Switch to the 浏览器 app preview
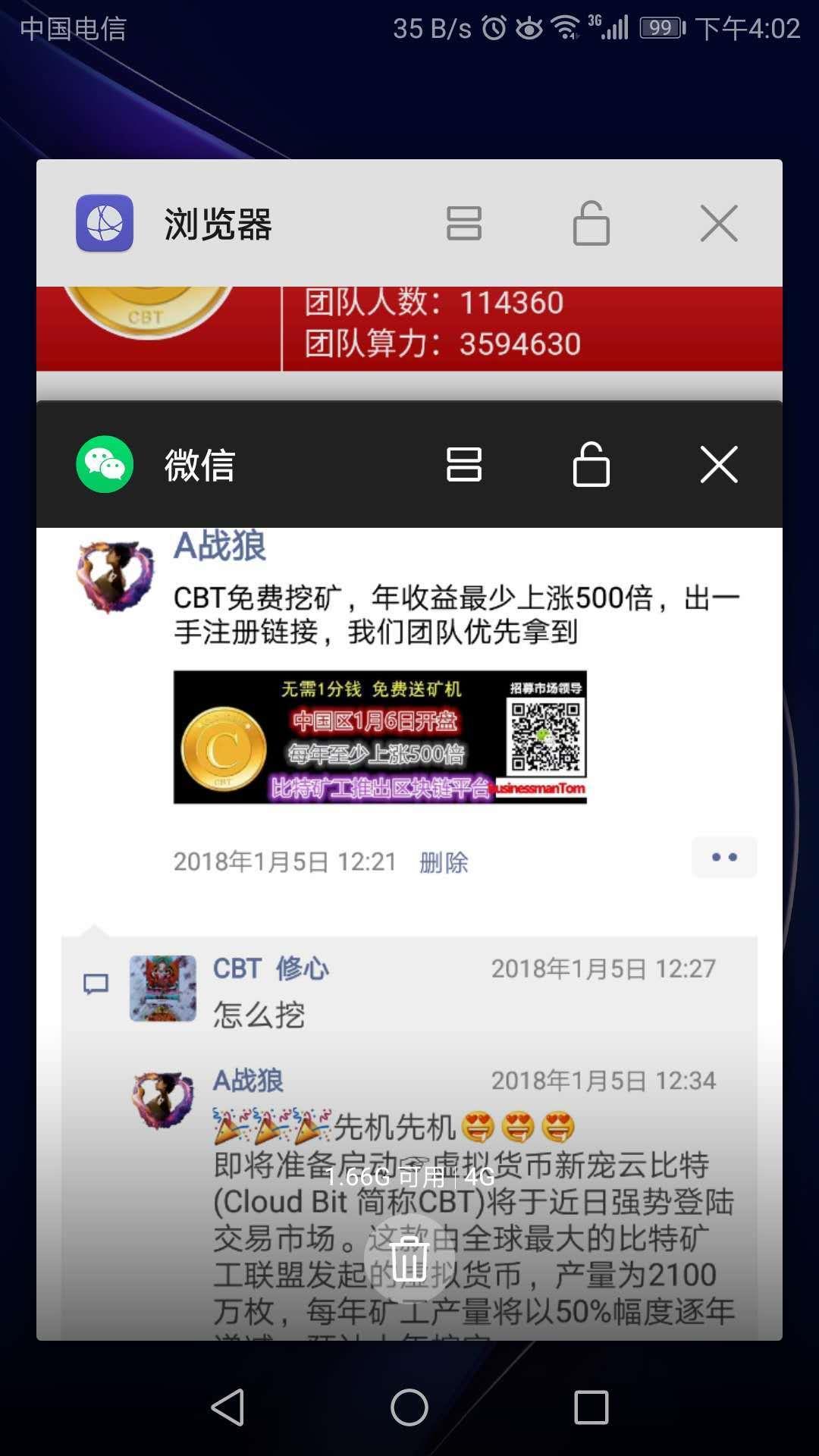 coord(409,330)
